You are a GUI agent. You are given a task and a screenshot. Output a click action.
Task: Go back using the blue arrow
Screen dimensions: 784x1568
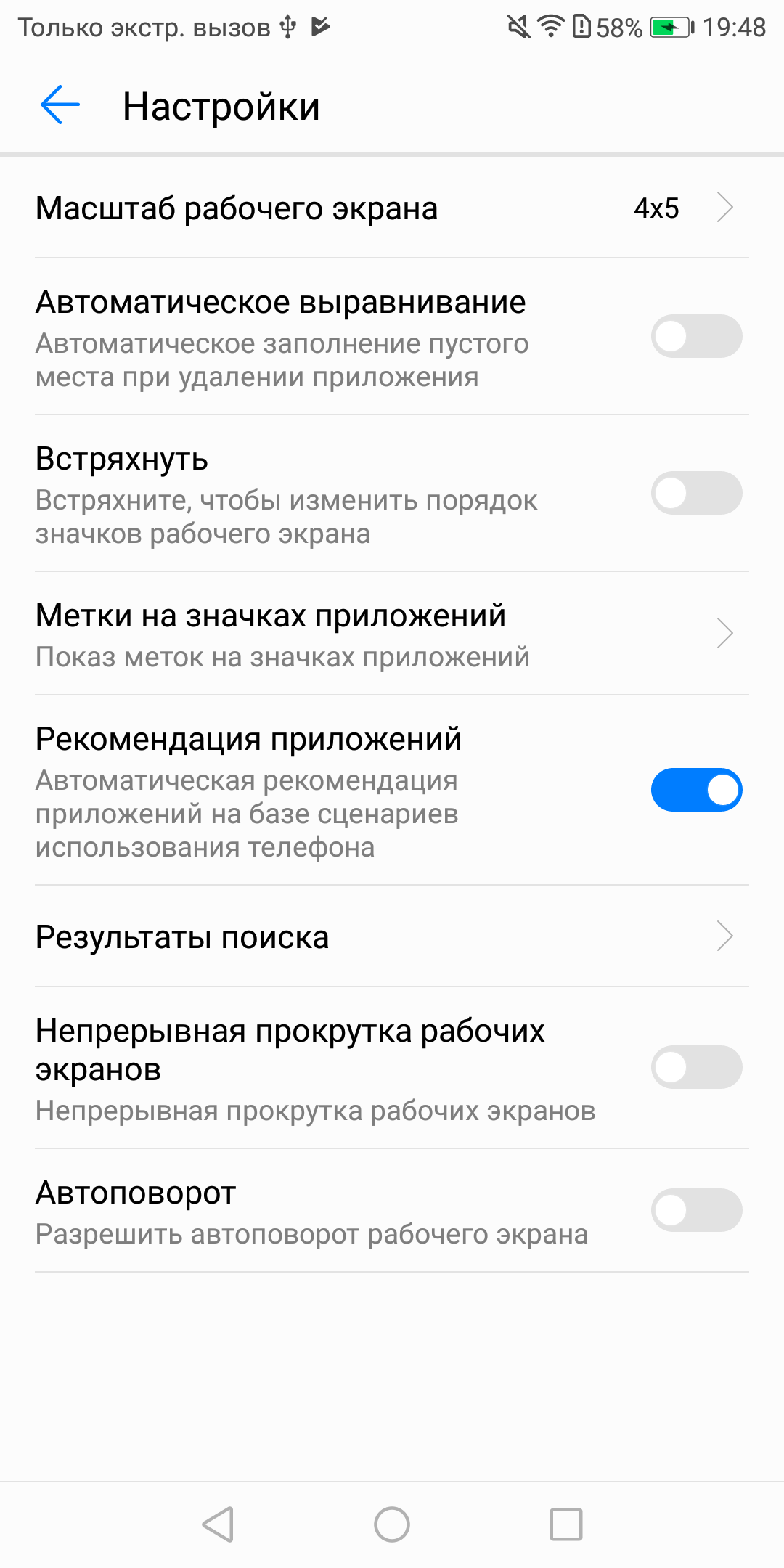point(60,105)
